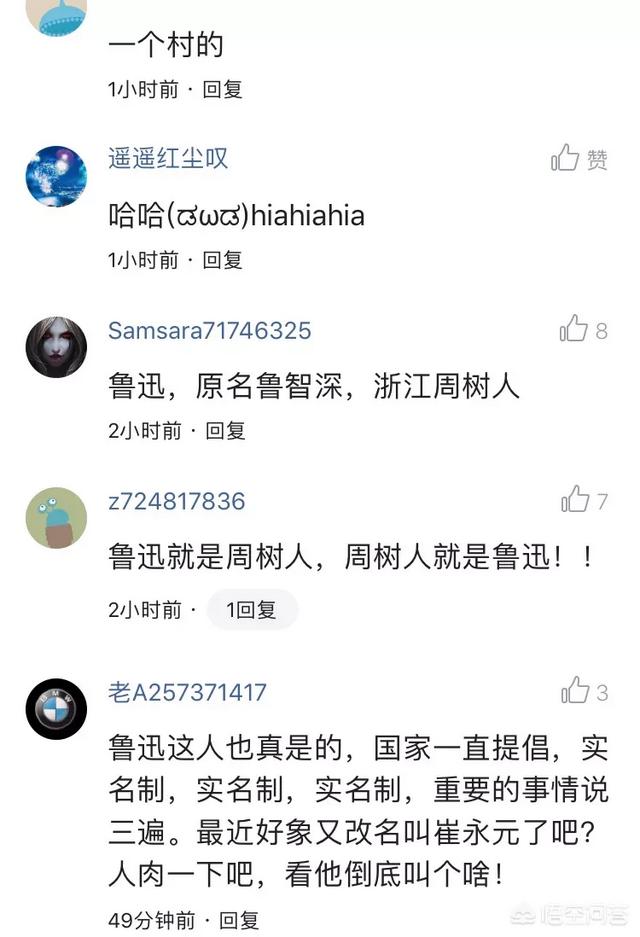This screenshot has height=937, width=640.
Task: Reply to 遥遥红尘叹's comment
Action: (x=223, y=260)
